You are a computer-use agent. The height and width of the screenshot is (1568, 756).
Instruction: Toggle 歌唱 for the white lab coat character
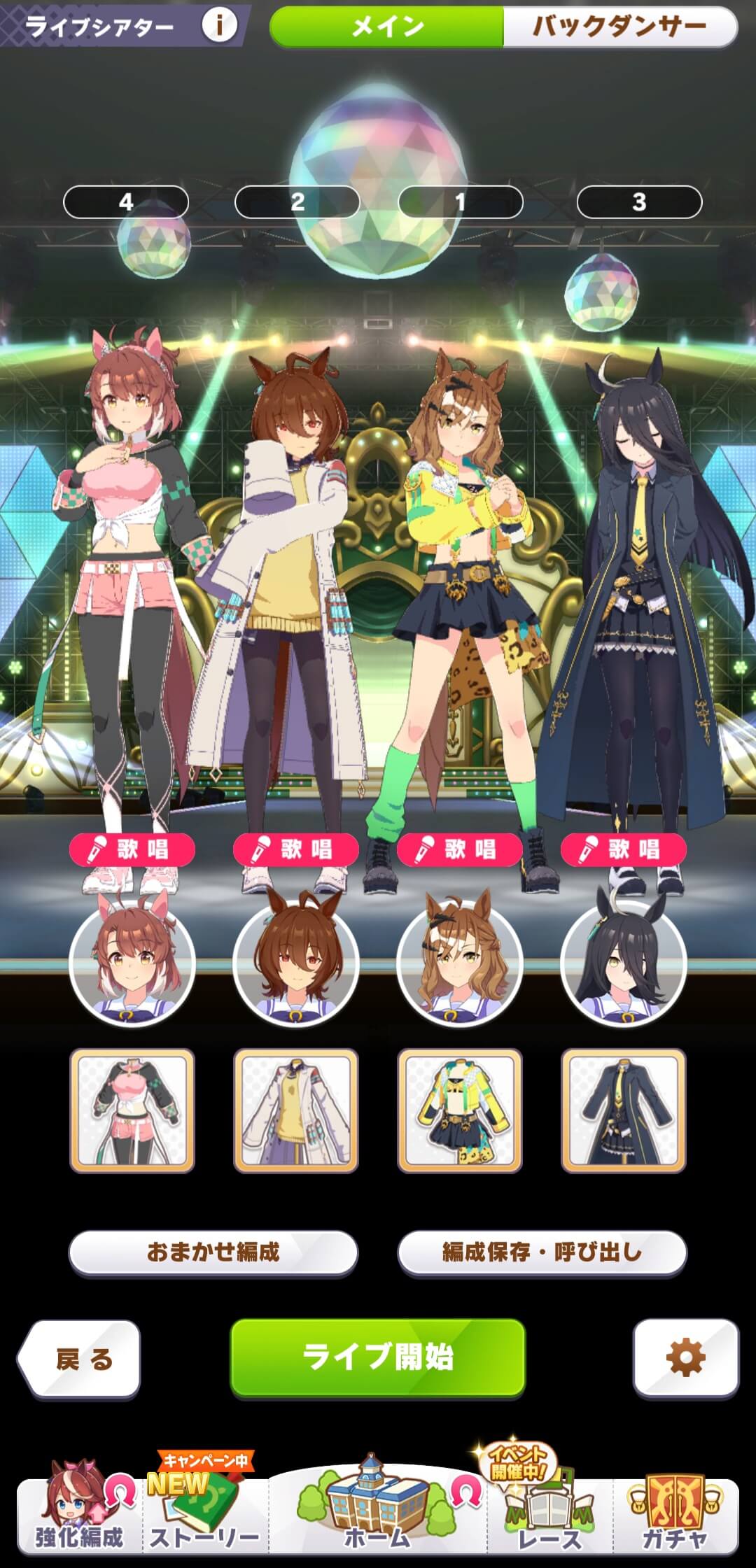click(295, 849)
